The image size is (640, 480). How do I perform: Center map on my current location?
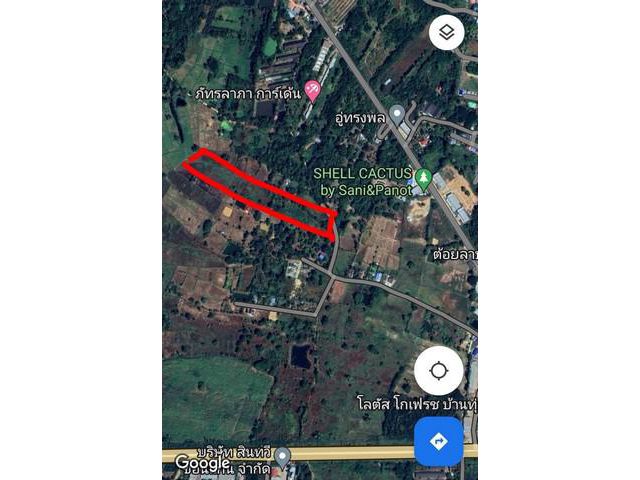[438, 371]
